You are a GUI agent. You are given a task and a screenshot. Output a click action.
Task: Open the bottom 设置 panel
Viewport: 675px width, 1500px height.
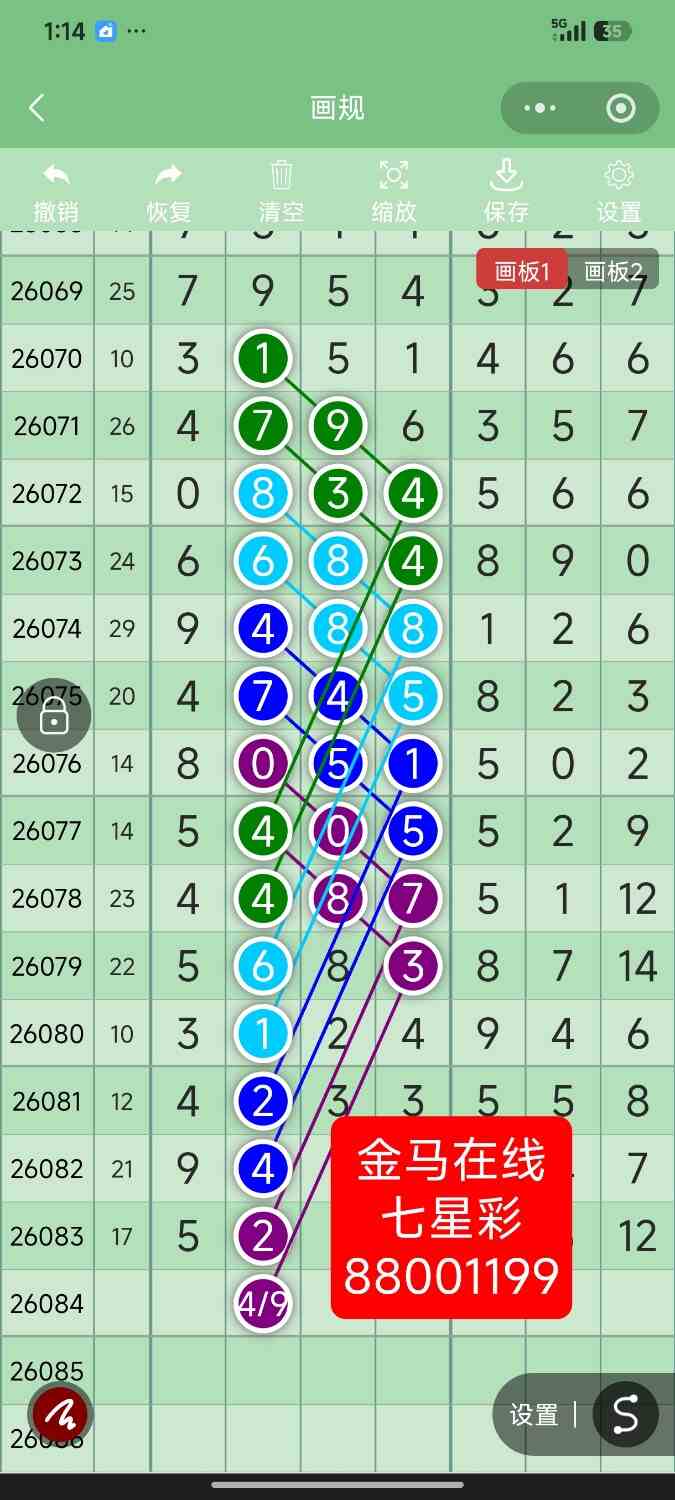(533, 1415)
